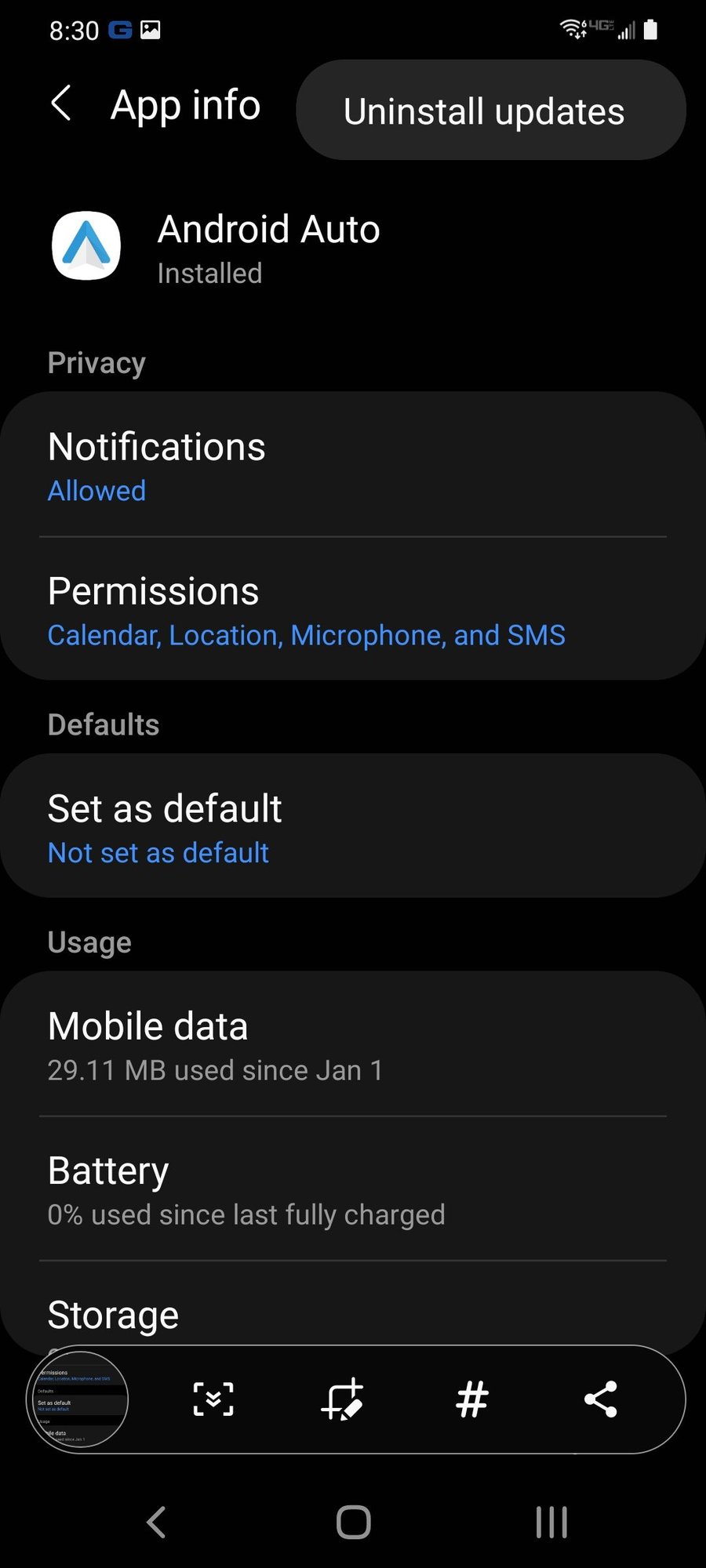Add hashtag tags to screenshot
This screenshot has height=1568, width=706.
pyautogui.click(x=472, y=1399)
